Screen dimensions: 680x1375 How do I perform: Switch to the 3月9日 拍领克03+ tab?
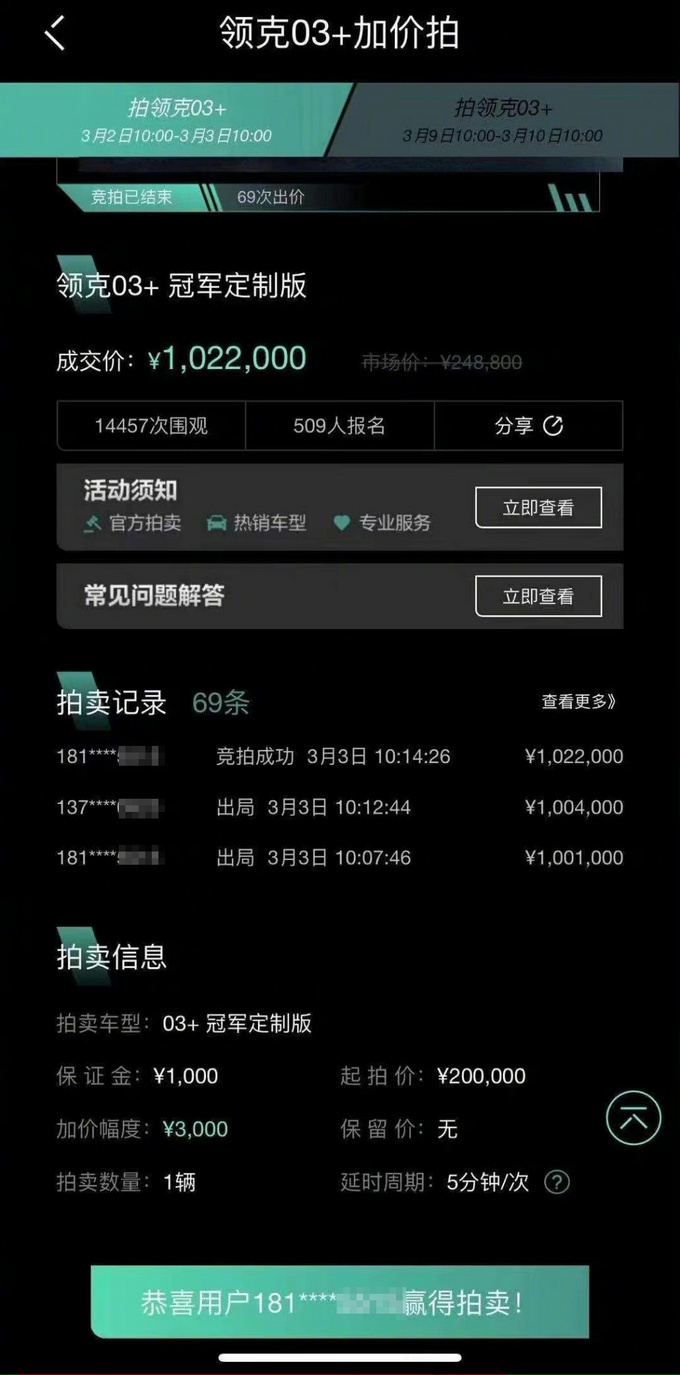click(x=503, y=120)
